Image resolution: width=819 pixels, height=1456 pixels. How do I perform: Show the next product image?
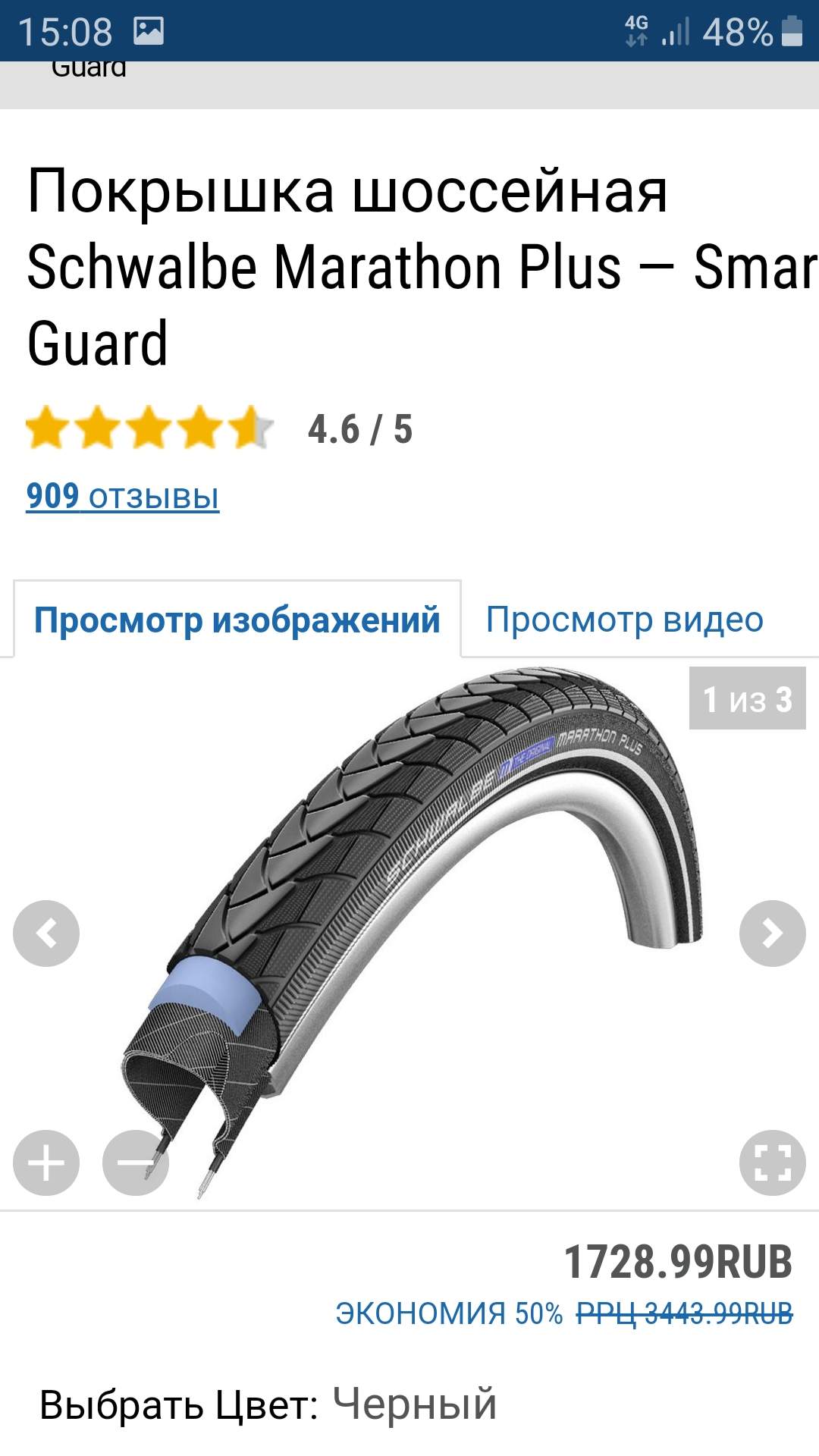772,933
